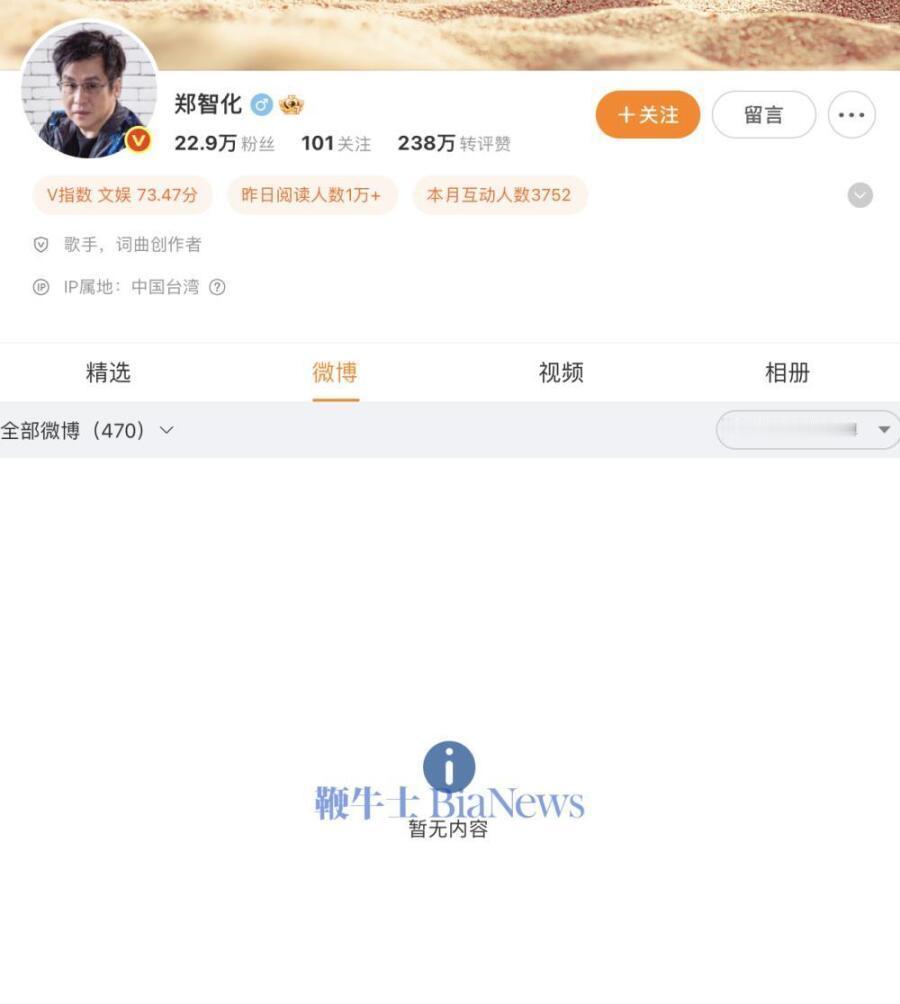Open the 101 关注 following list
The image size is (900, 1004).
click(x=336, y=143)
